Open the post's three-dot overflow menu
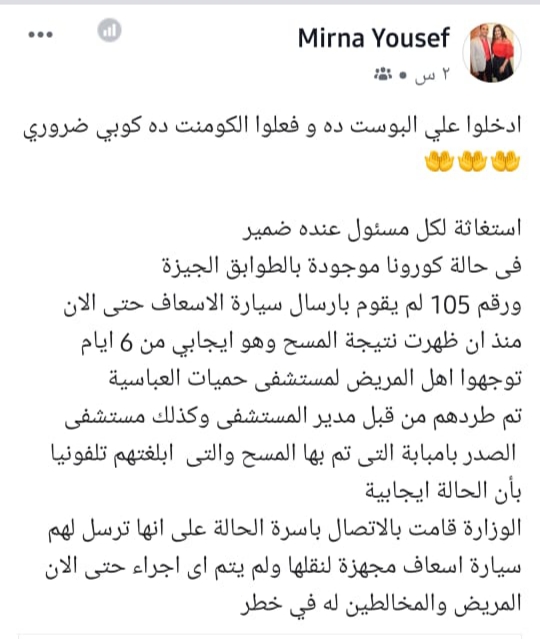 click(40, 35)
